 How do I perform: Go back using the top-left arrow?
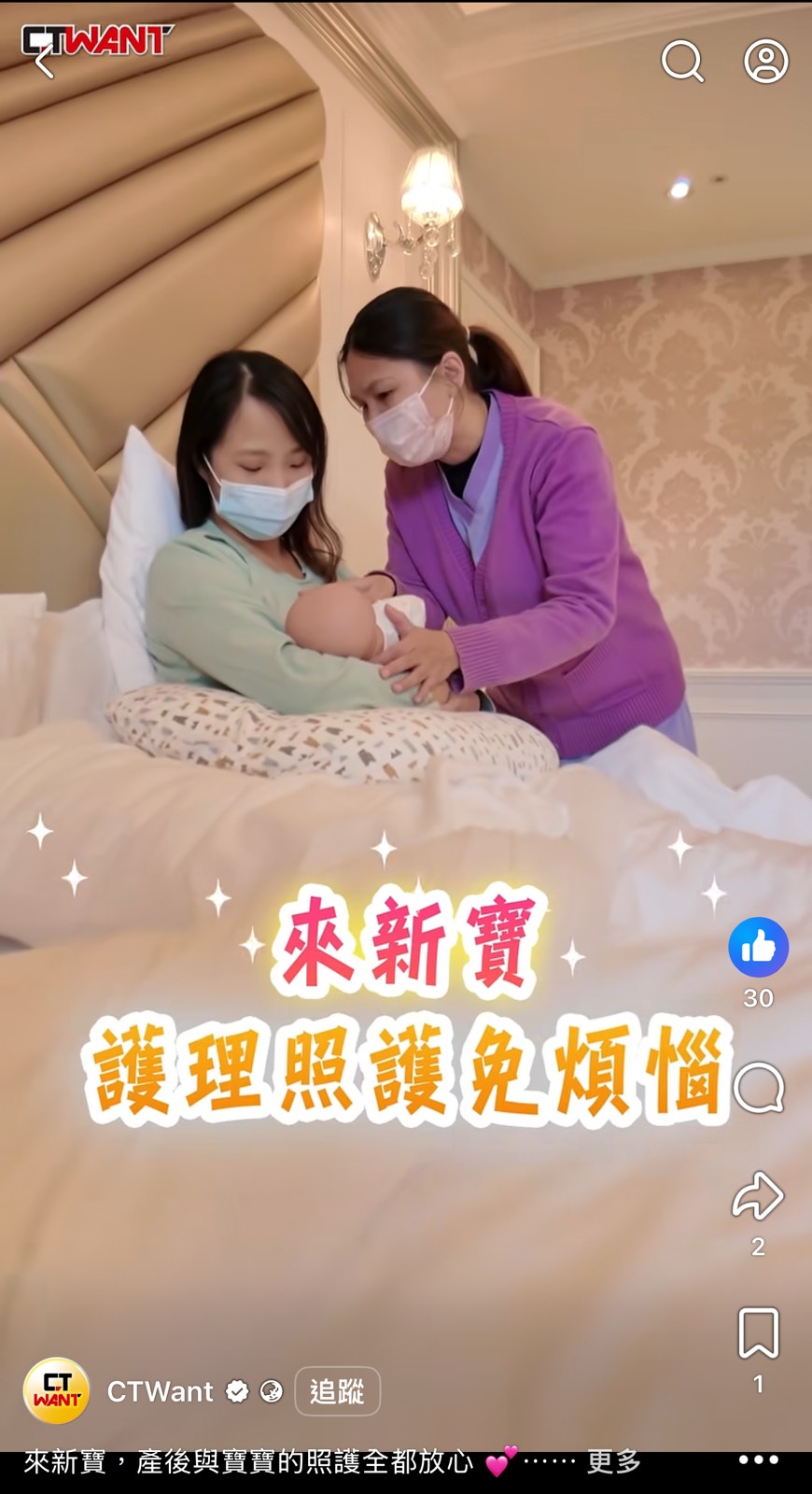(x=43, y=62)
